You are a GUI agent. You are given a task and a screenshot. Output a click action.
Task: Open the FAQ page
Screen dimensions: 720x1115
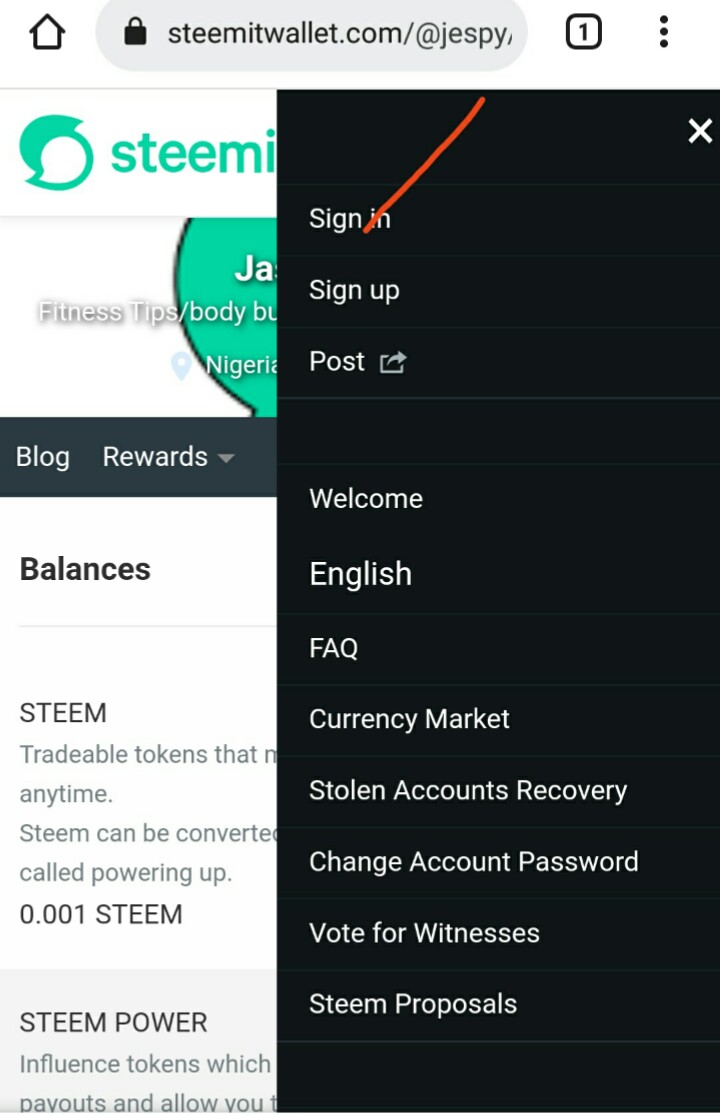coord(334,648)
